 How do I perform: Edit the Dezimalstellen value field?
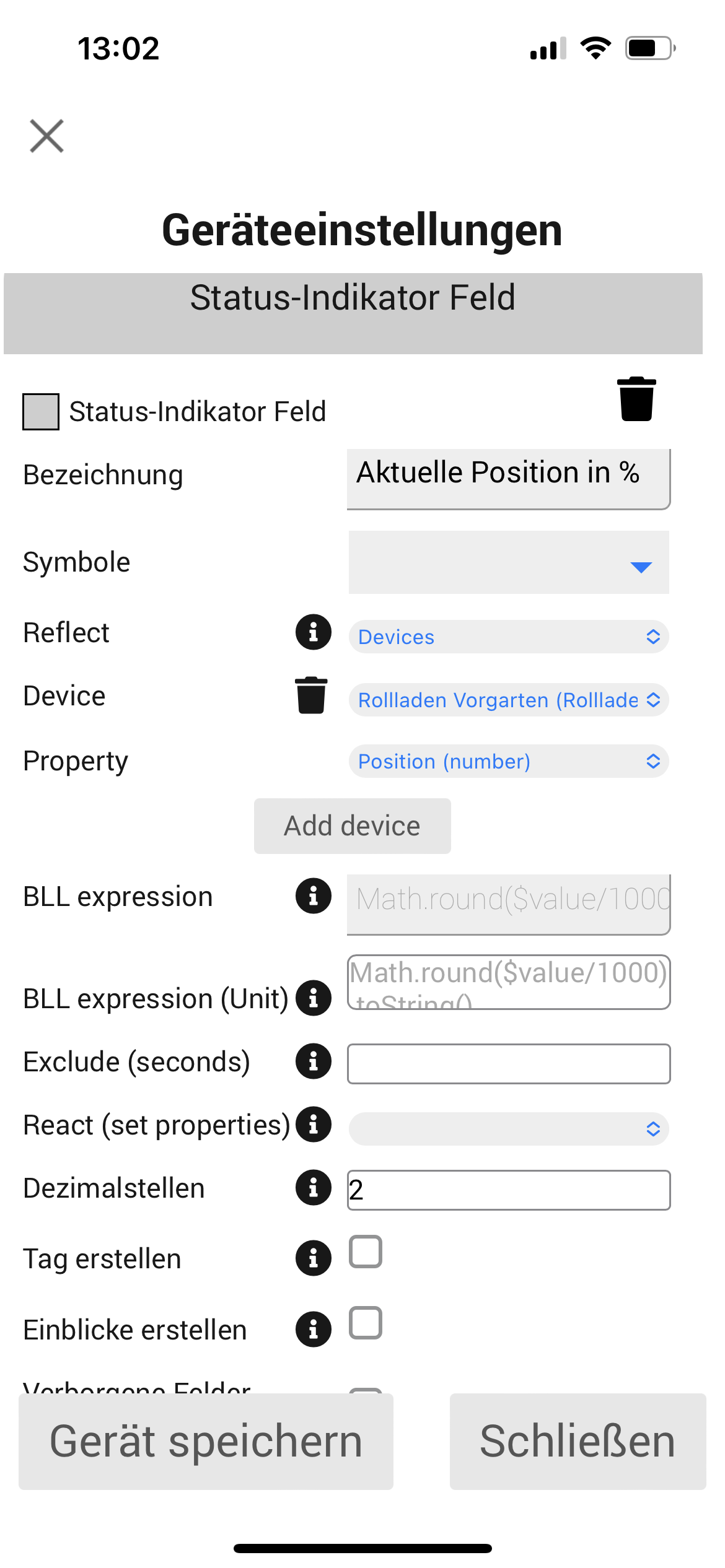[508, 1190]
